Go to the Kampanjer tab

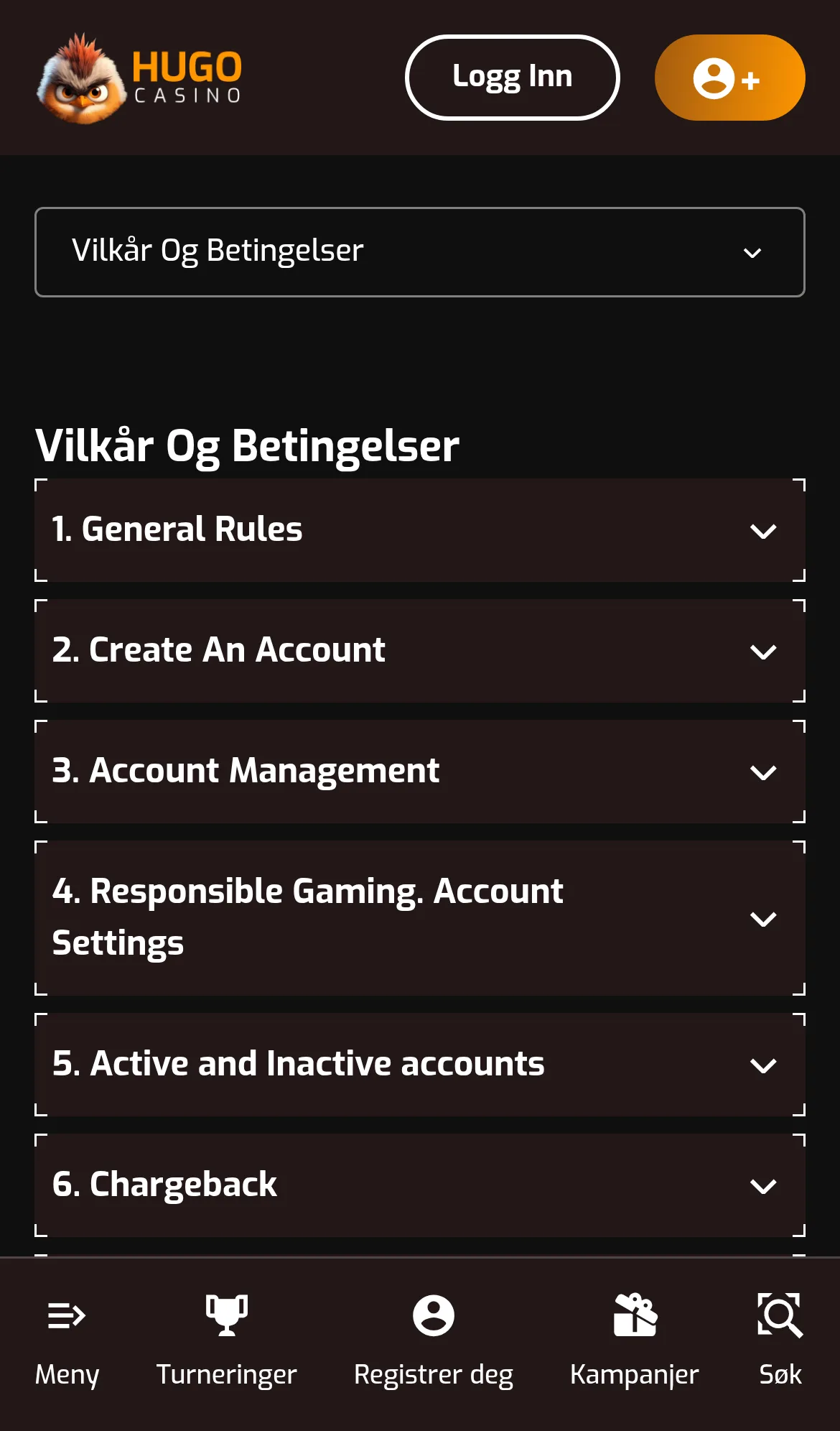pos(635,1342)
